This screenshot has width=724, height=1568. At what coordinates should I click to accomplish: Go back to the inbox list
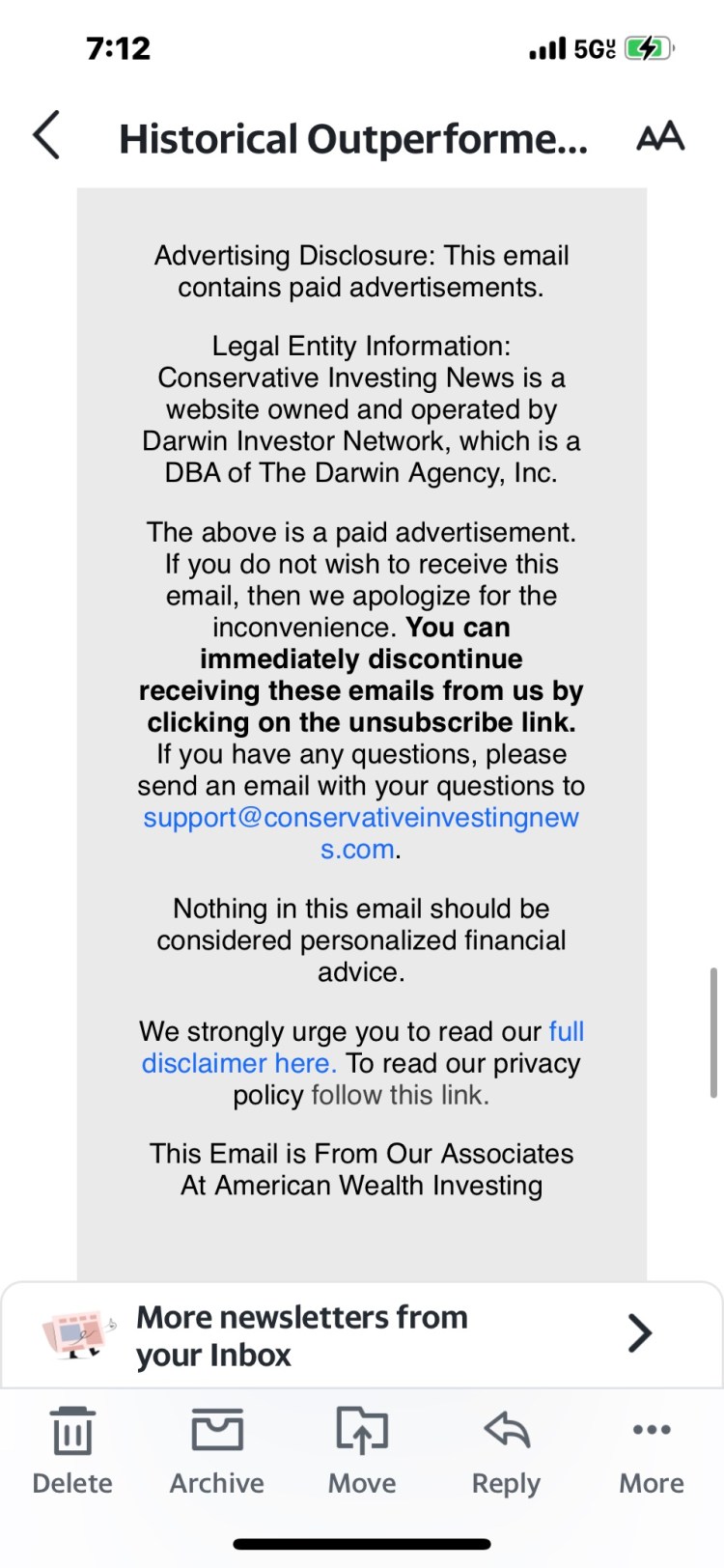pyautogui.click(x=46, y=135)
